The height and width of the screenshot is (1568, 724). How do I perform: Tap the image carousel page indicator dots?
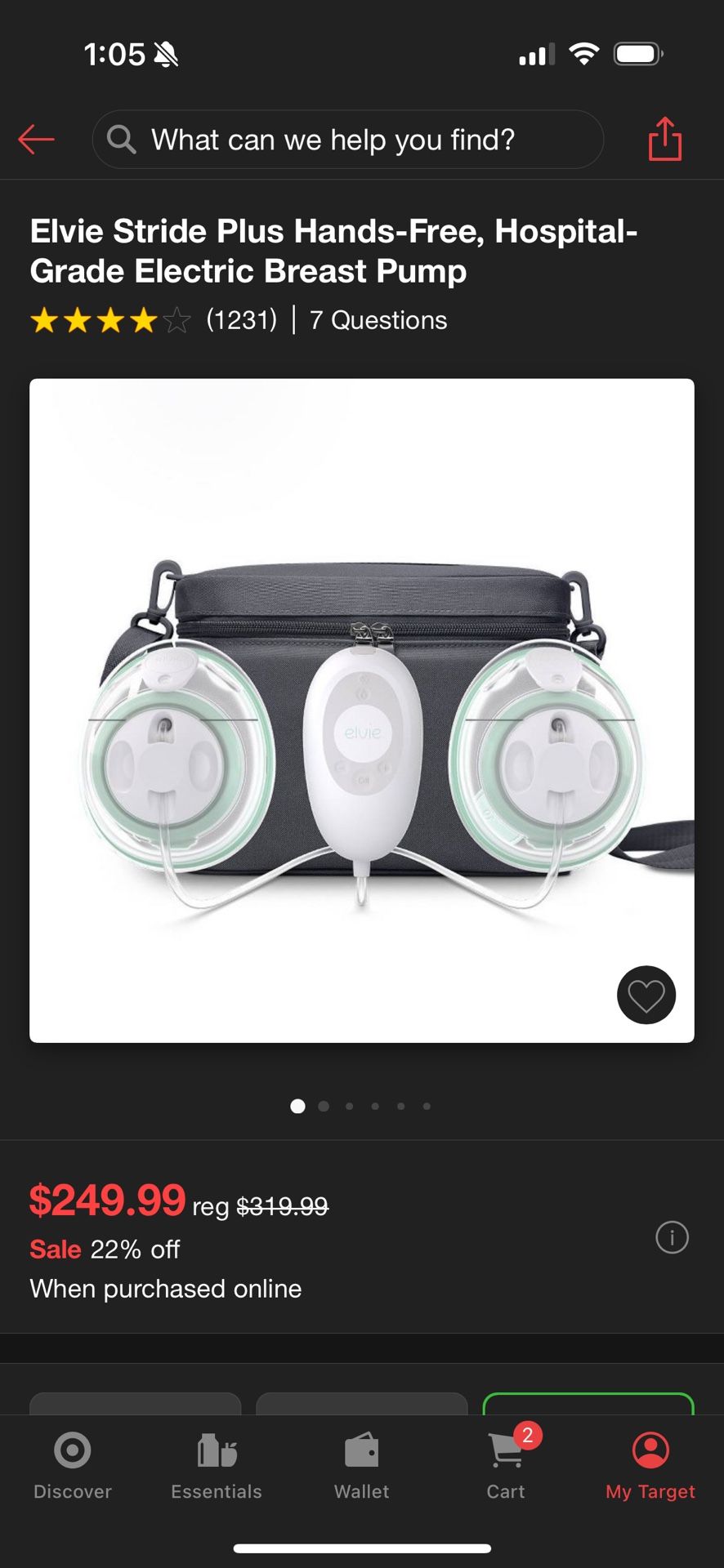pyautogui.click(x=361, y=1107)
